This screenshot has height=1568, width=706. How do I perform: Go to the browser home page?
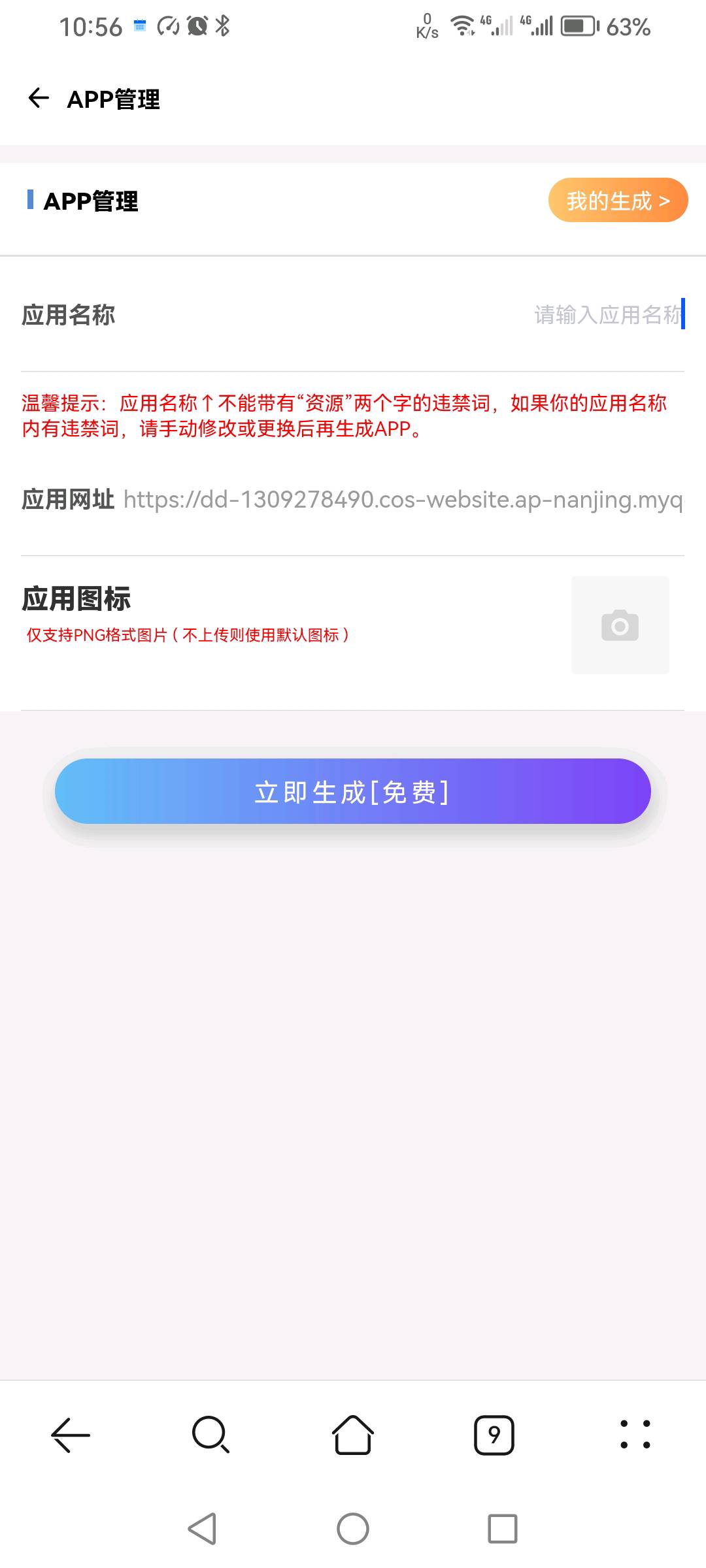coord(353,1435)
